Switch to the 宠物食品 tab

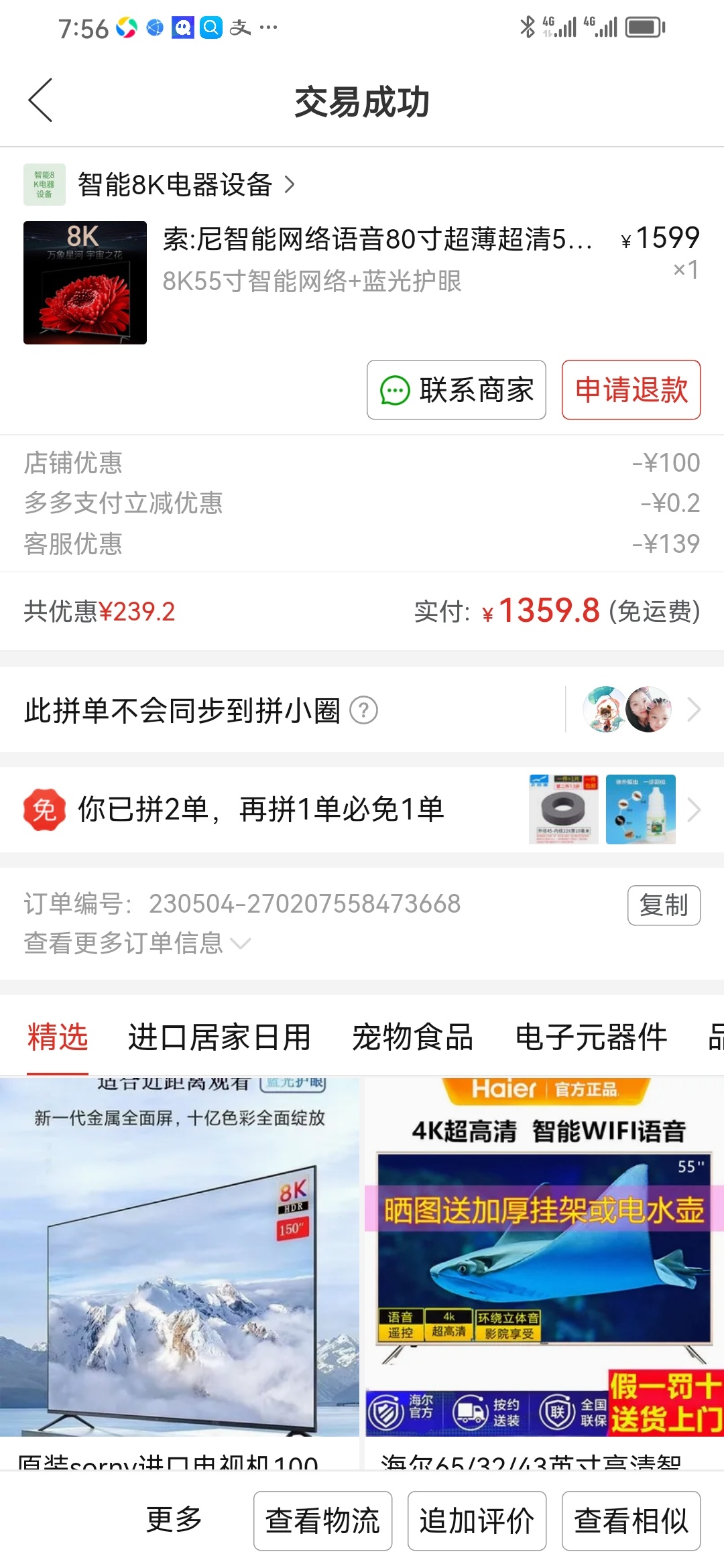(x=413, y=1037)
